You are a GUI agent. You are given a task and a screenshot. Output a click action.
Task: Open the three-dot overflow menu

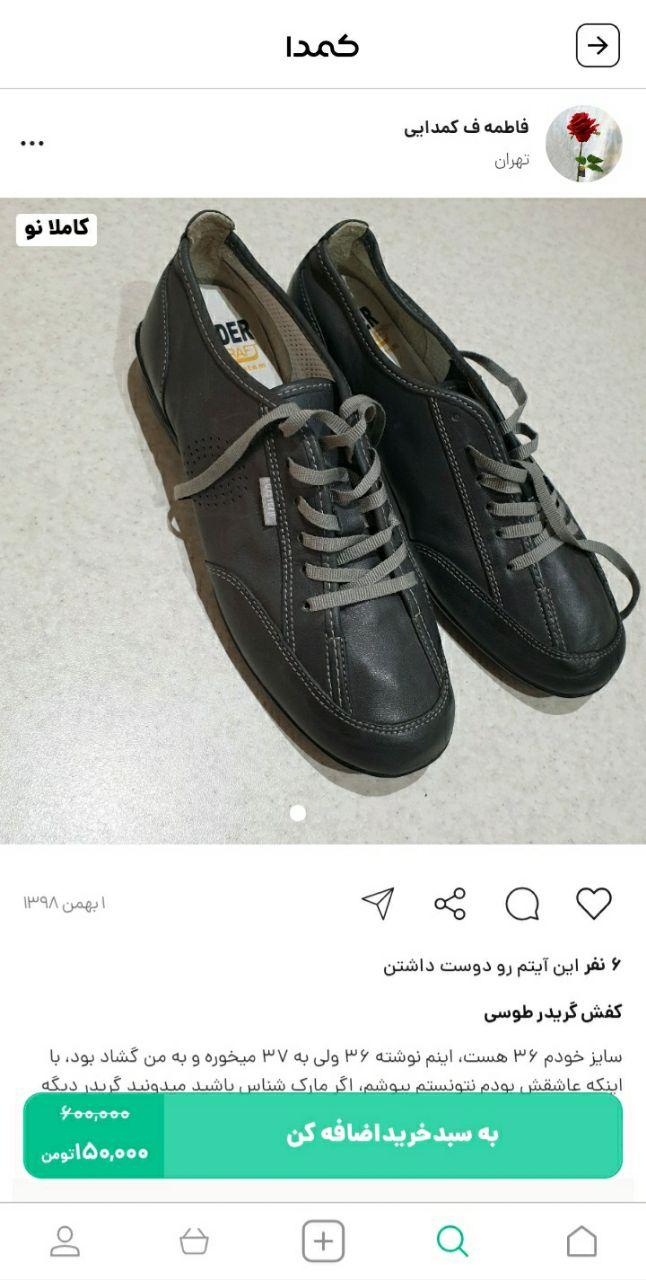[32, 143]
